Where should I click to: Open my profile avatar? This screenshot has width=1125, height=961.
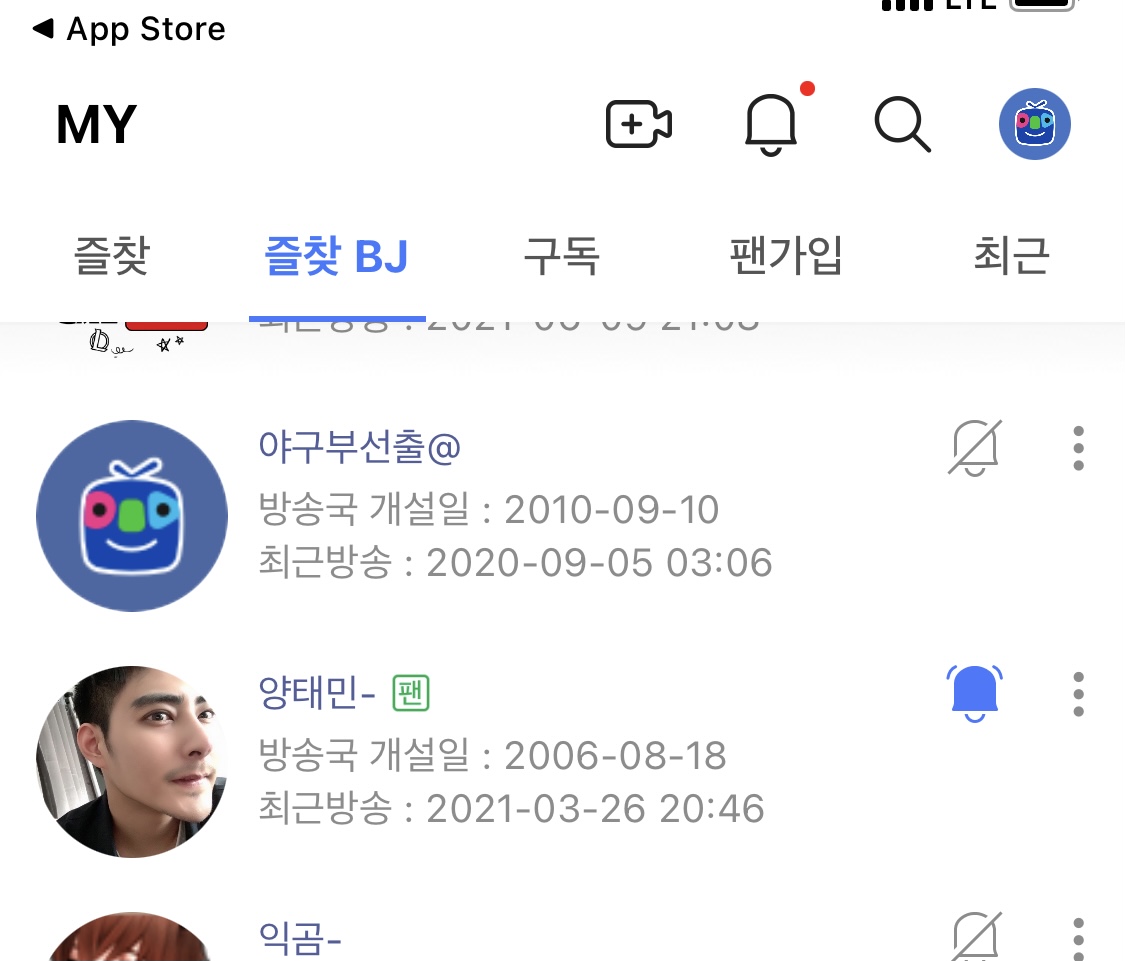click(x=1035, y=125)
